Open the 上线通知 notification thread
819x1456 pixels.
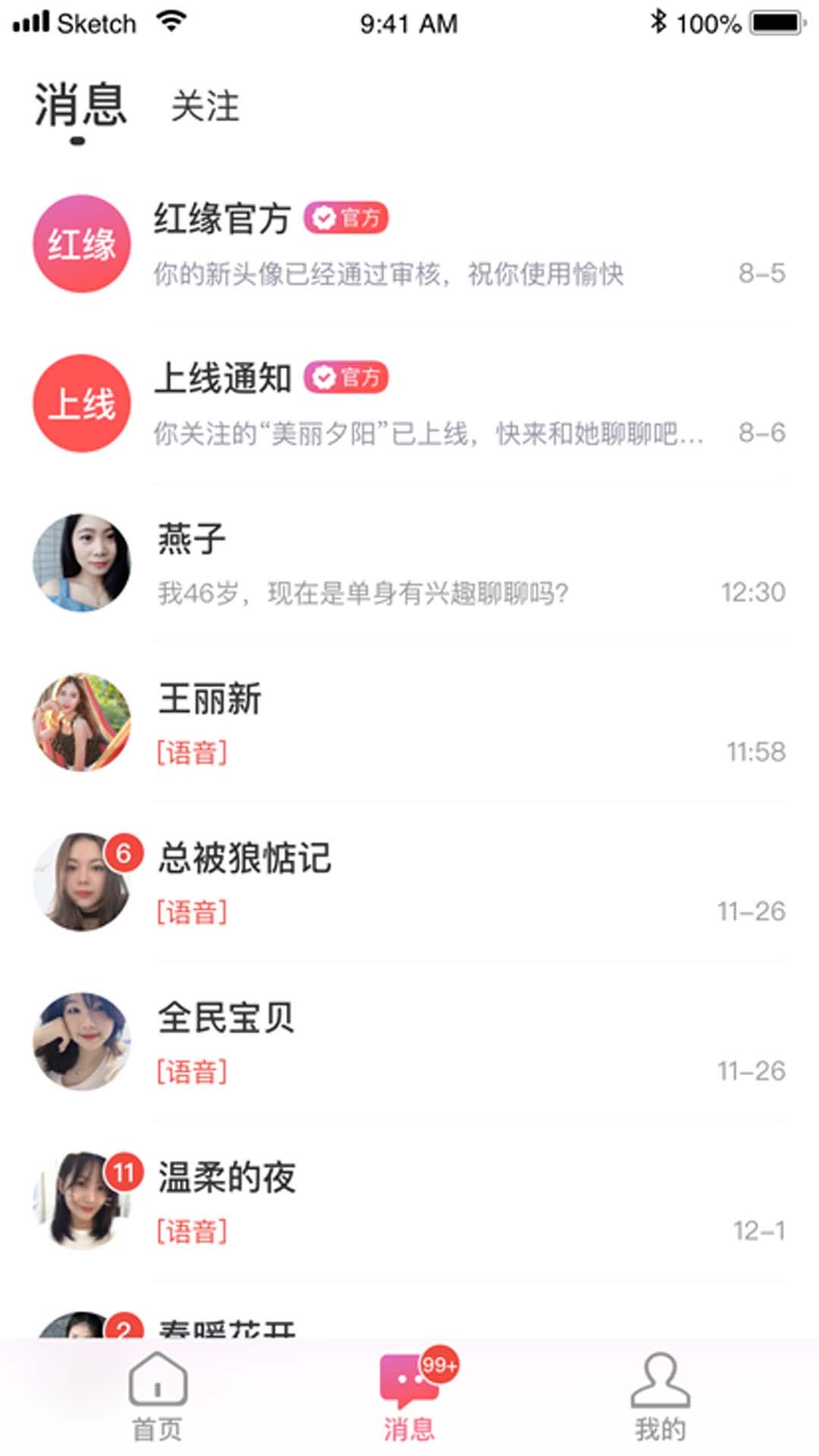coord(409,403)
